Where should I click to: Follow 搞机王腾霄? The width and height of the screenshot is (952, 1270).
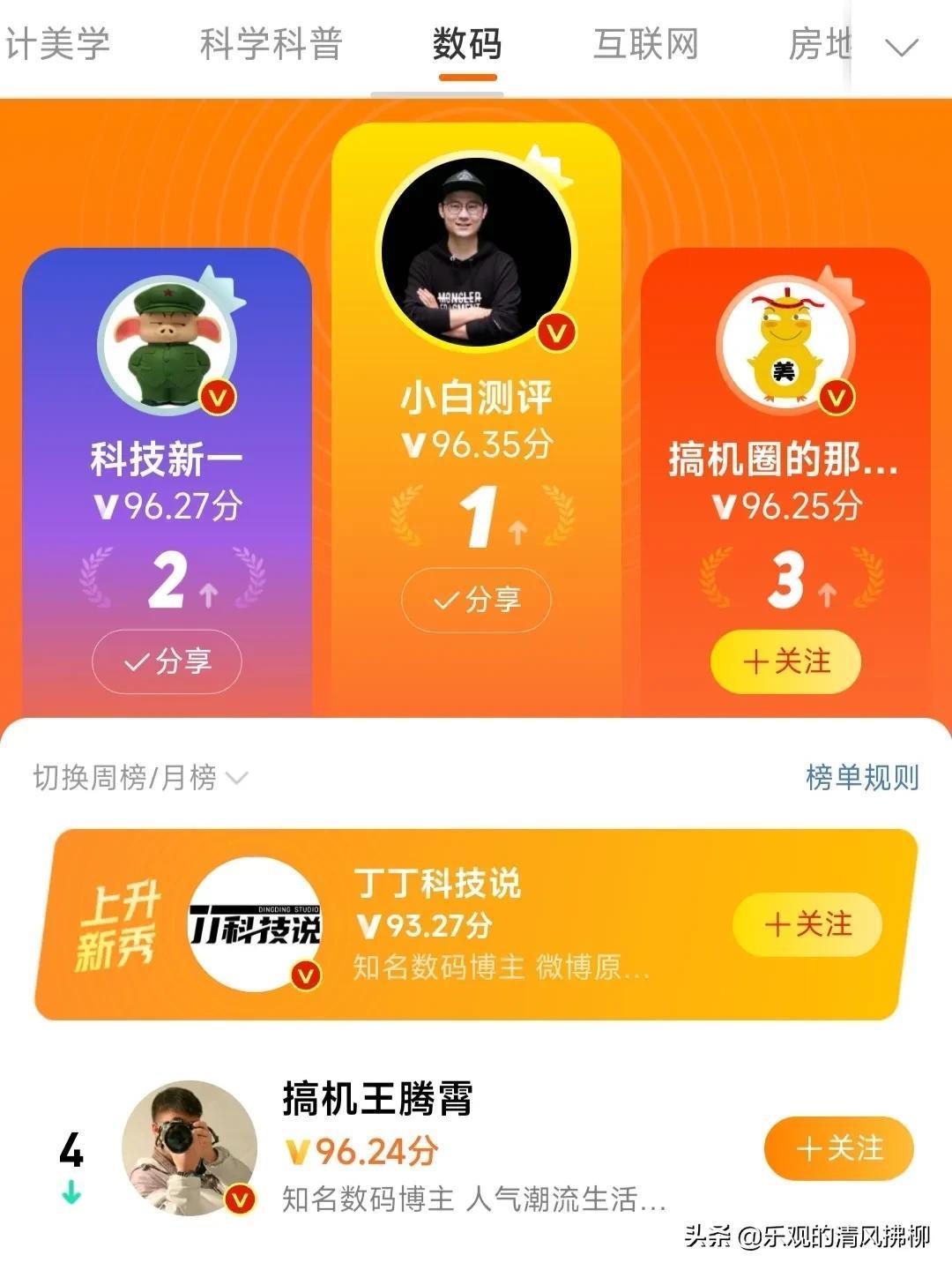click(838, 1148)
